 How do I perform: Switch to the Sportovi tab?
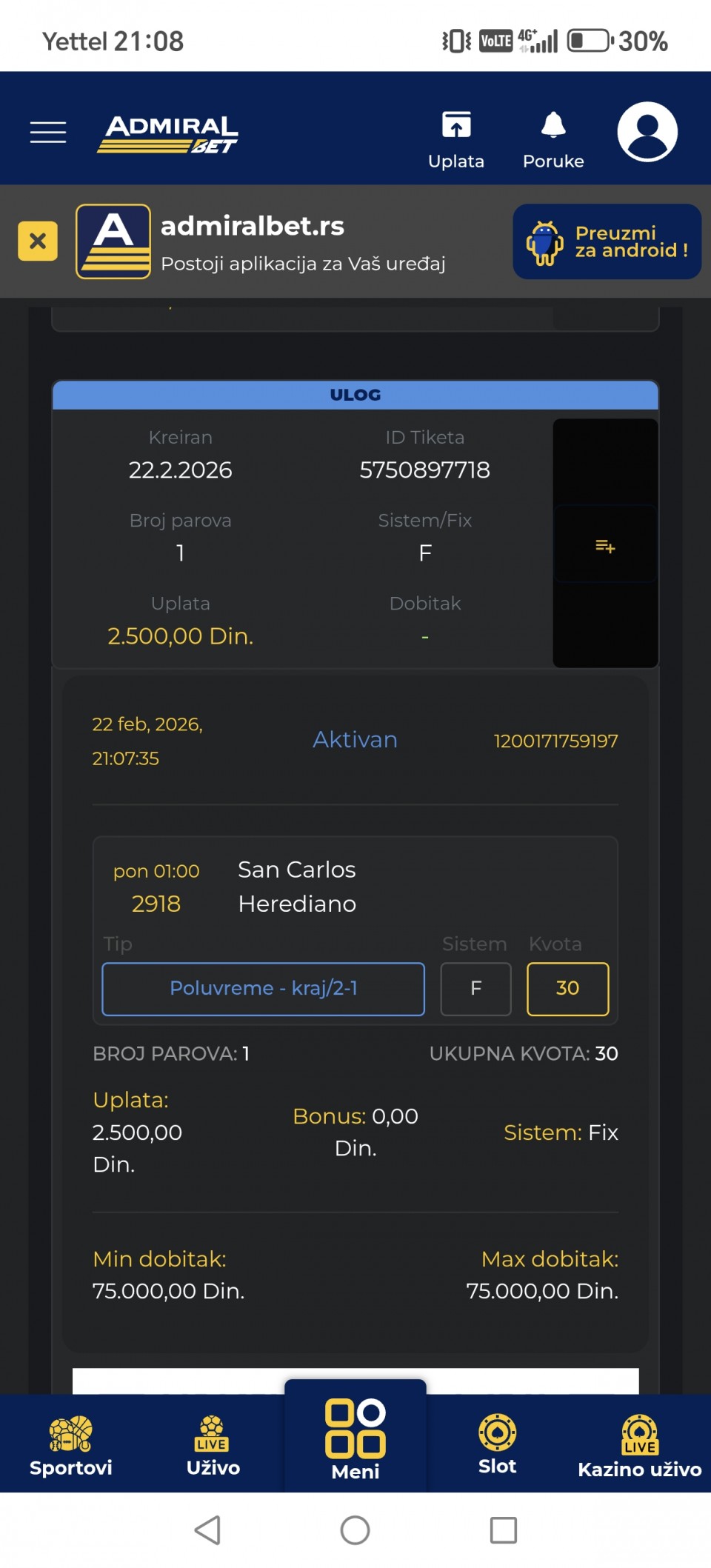coord(71,1445)
